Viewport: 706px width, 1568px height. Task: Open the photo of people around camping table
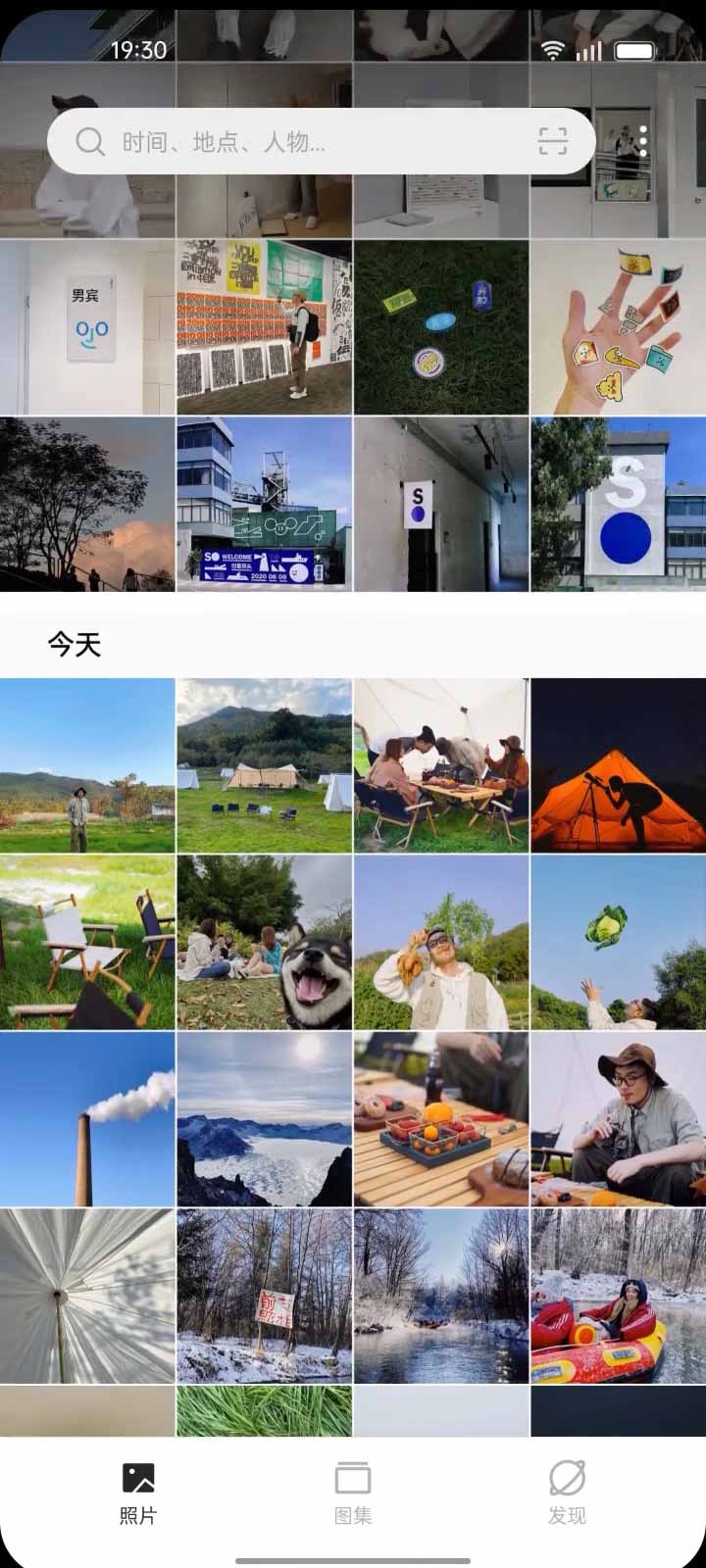441,764
